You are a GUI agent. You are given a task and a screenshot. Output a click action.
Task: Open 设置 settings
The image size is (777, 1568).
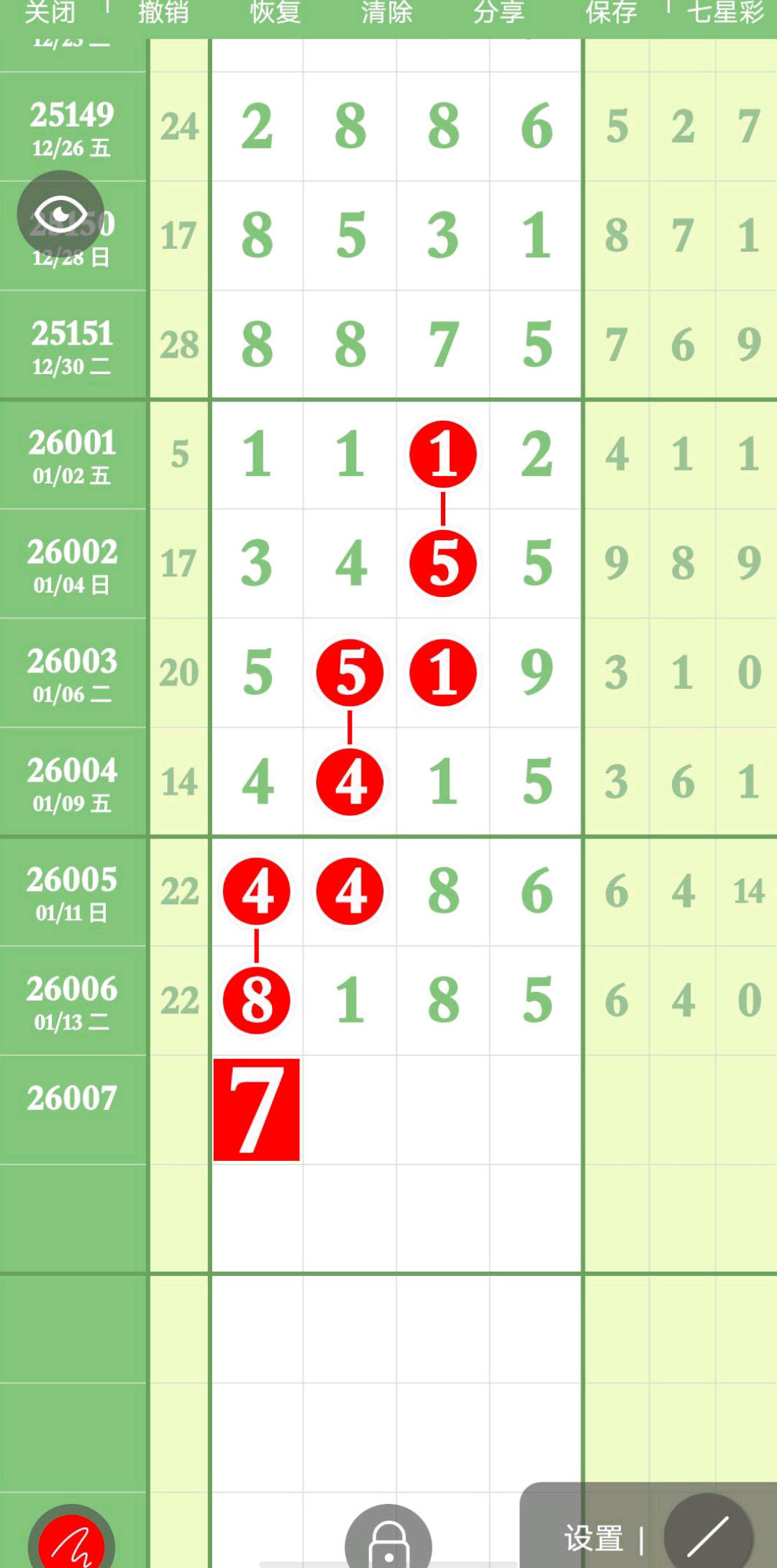594,1539
